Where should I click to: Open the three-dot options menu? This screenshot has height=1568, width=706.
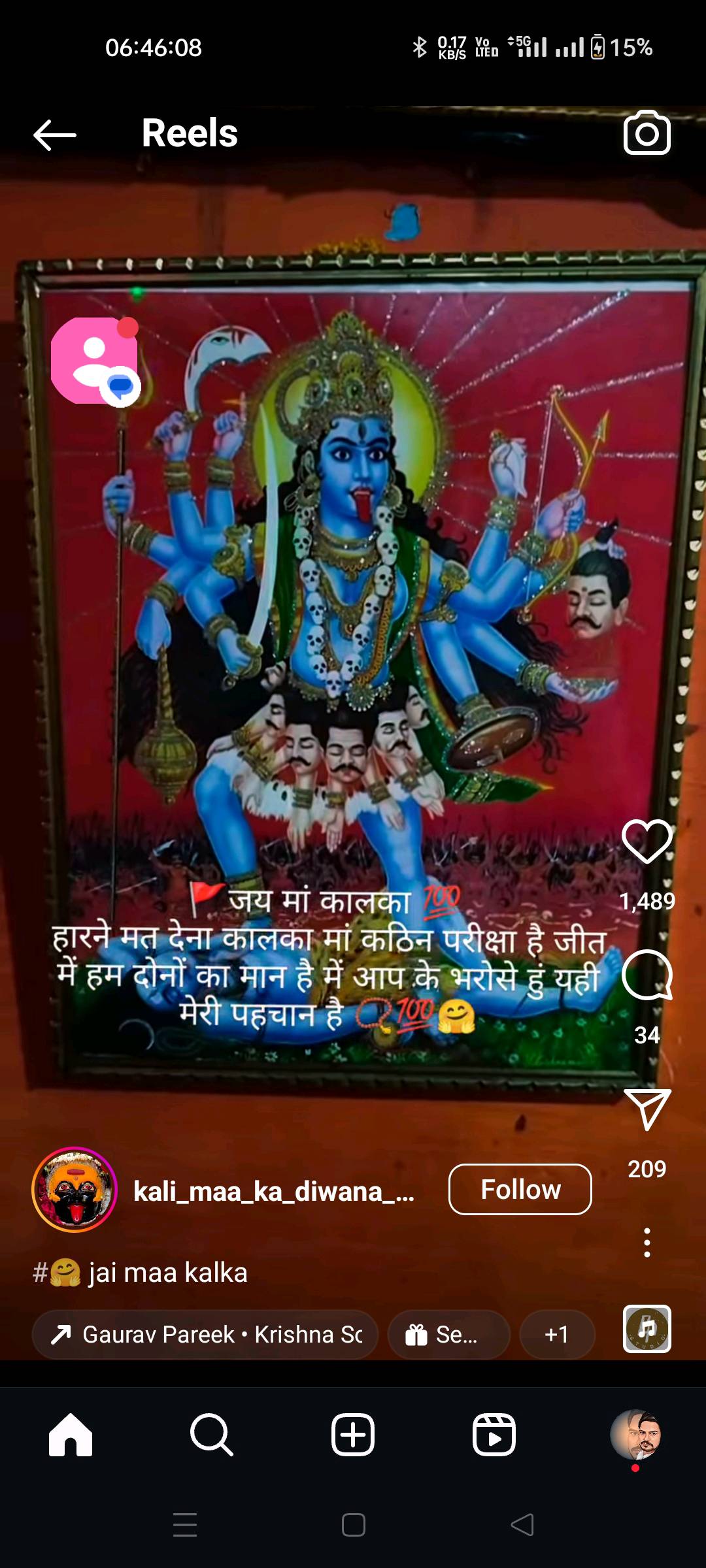pyautogui.click(x=647, y=1243)
